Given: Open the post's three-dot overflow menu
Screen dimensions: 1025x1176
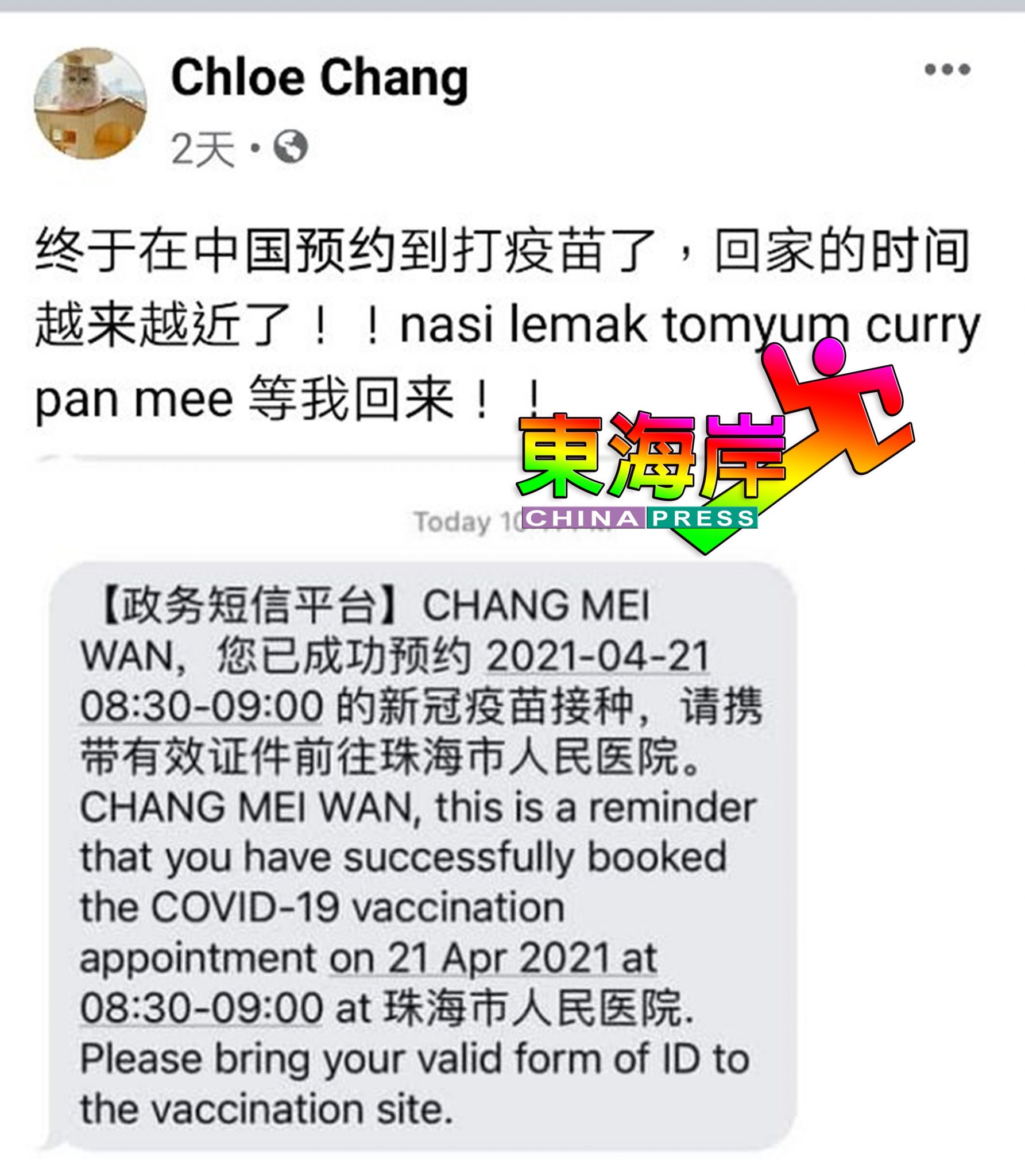Looking at the screenshot, I should coord(947,70).
